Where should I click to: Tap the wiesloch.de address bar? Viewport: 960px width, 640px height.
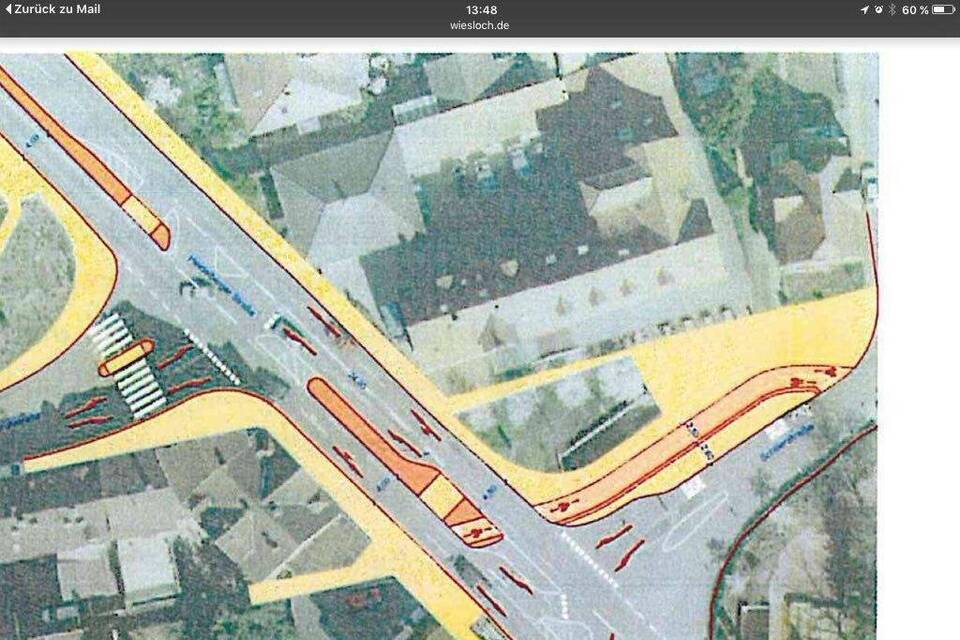480,25
